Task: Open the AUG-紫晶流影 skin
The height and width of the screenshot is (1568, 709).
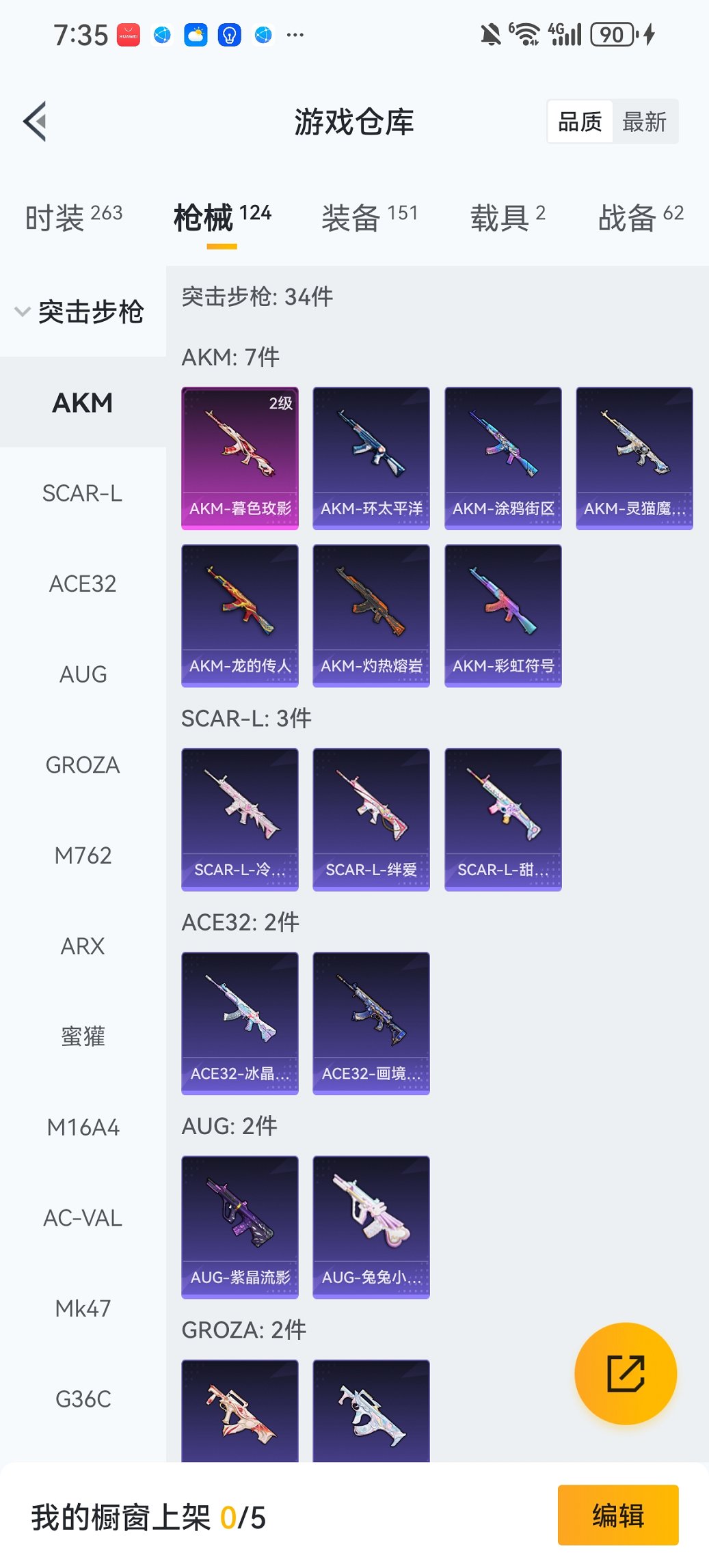Action: pyautogui.click(x=240, y=1227)
